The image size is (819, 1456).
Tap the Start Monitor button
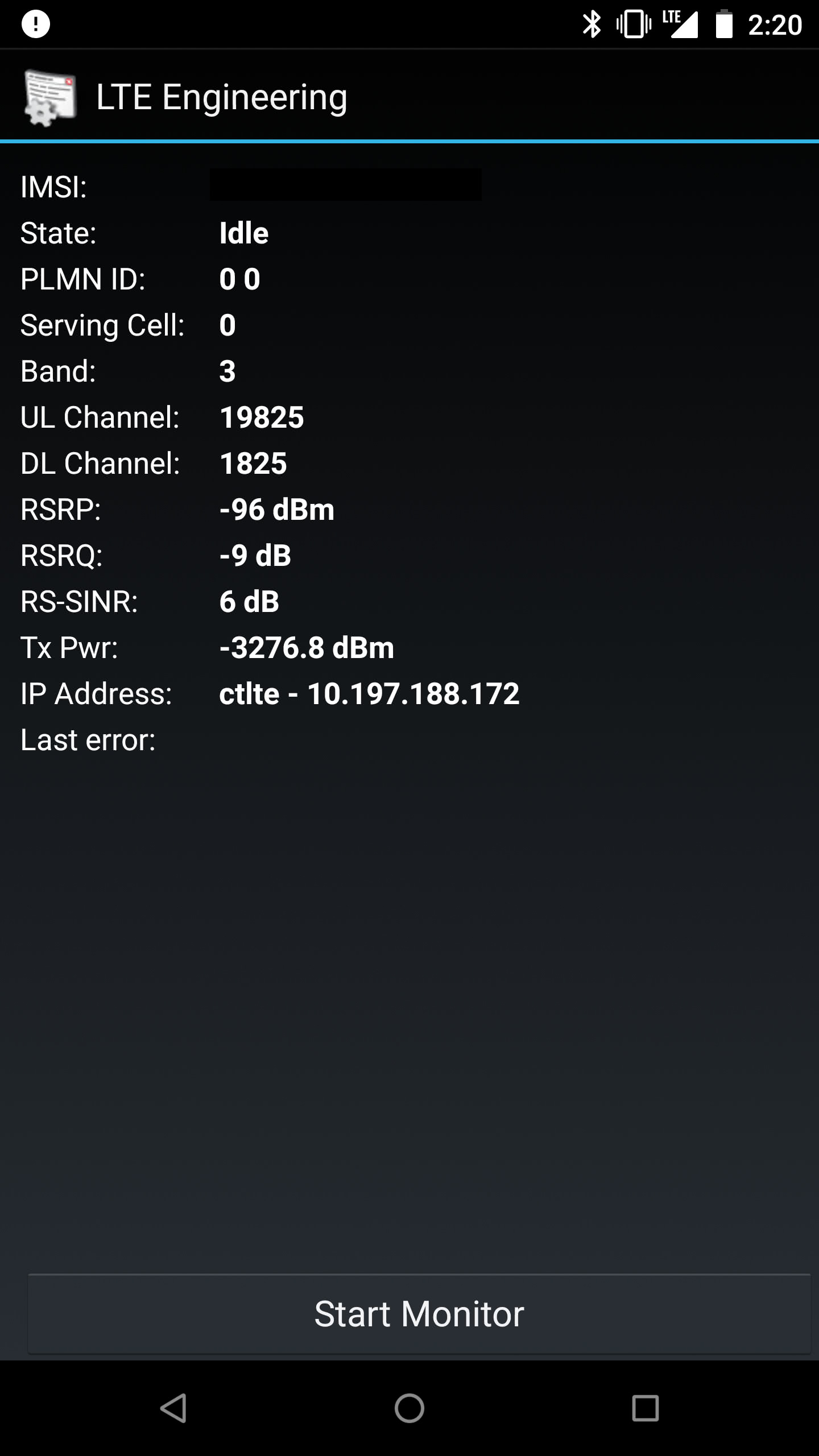[419, 1314]
